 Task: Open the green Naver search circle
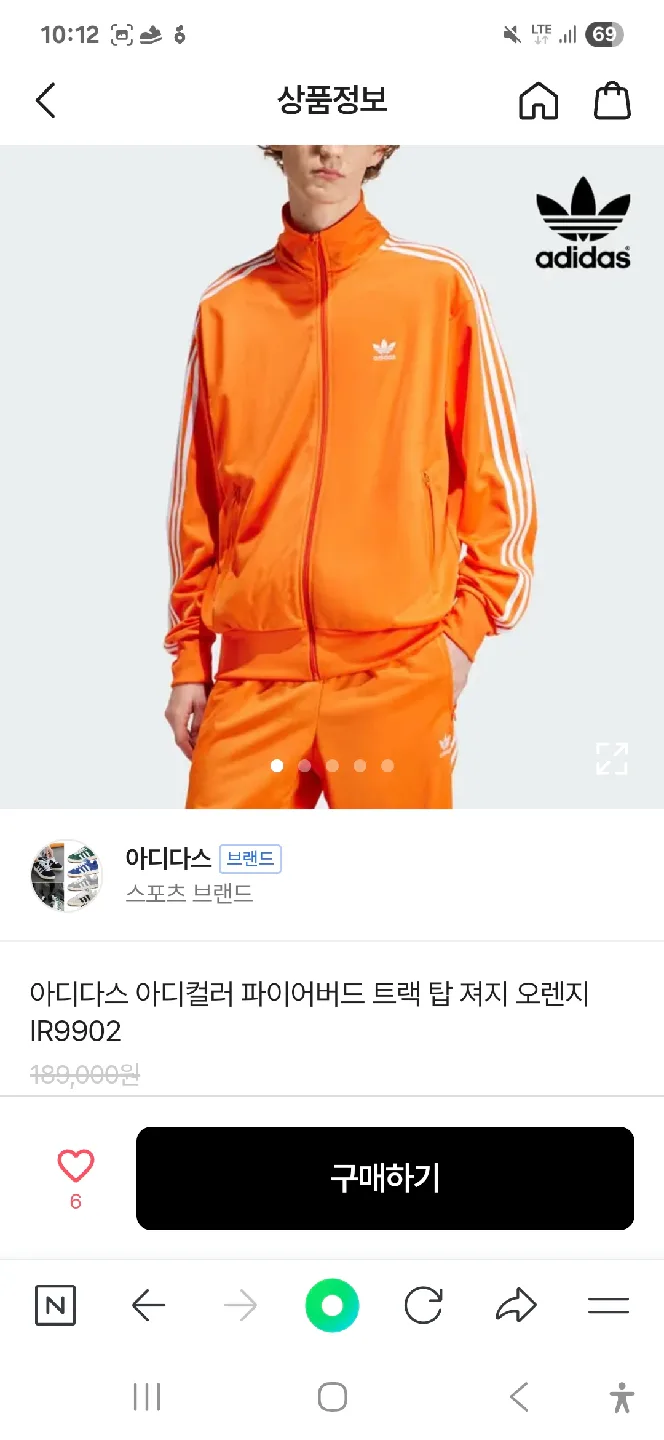(x=332, y=1305)
